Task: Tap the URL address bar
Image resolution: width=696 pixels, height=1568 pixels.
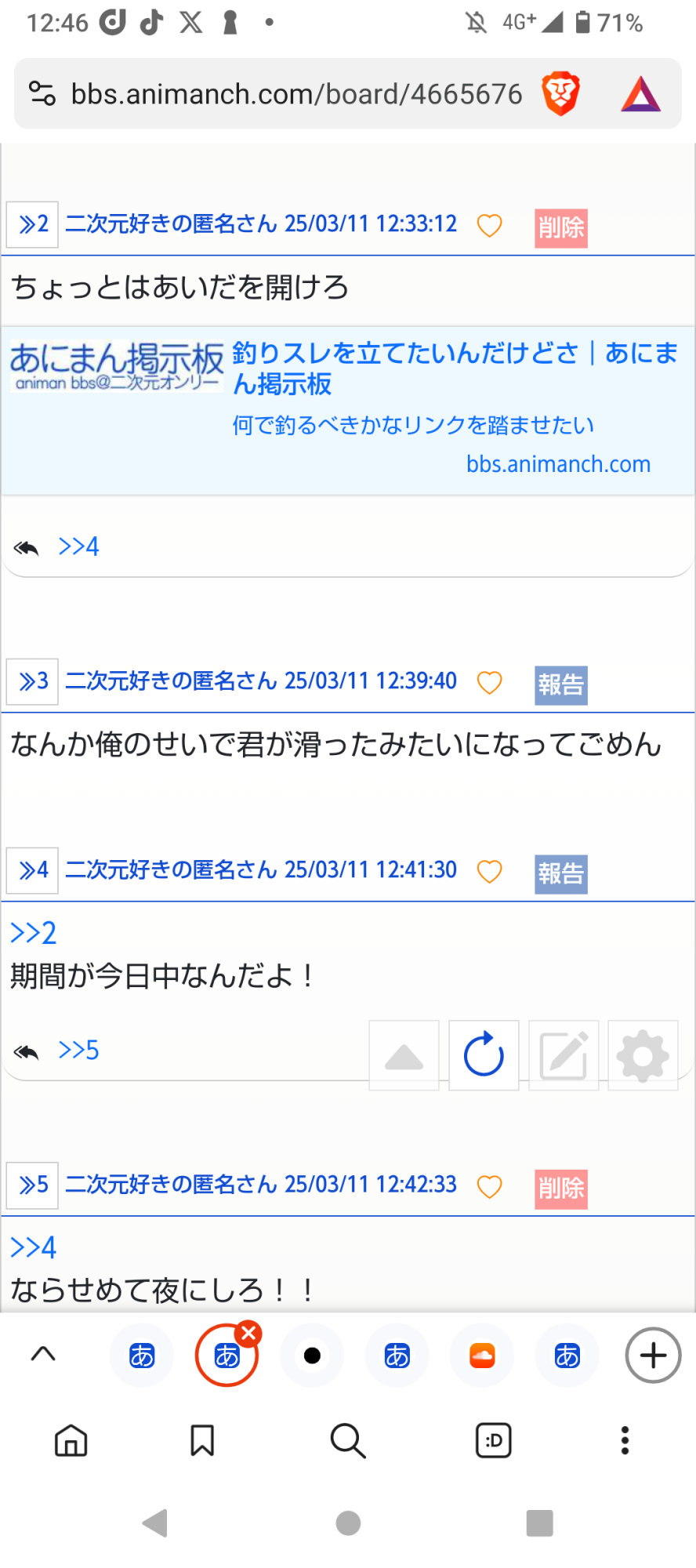Action: [x=296, y=94]
